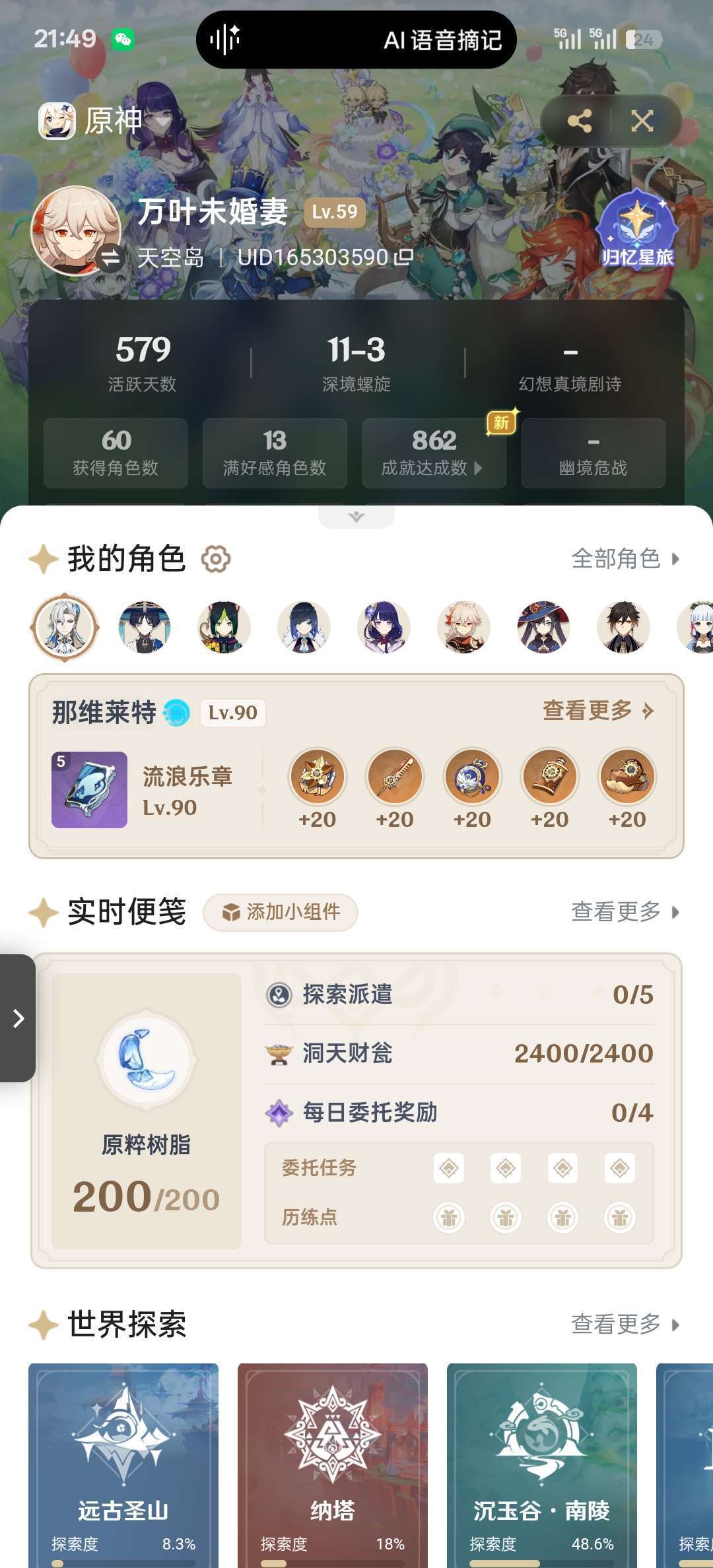713x1568 pixels.
Task: See more of 世界探索
Action: coord(624,1324)
